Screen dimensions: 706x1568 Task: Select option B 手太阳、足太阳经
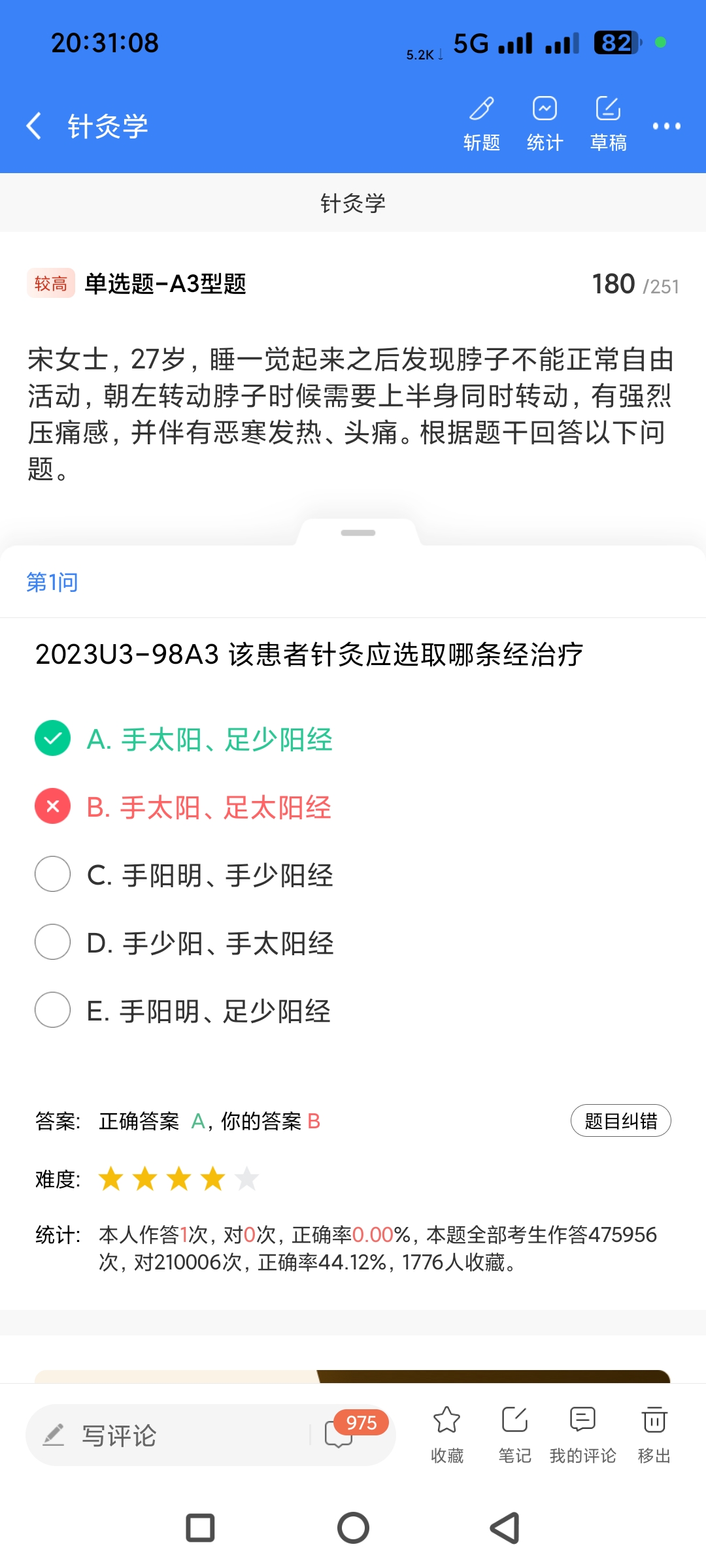pyautogui.click(x=209, y=807)
